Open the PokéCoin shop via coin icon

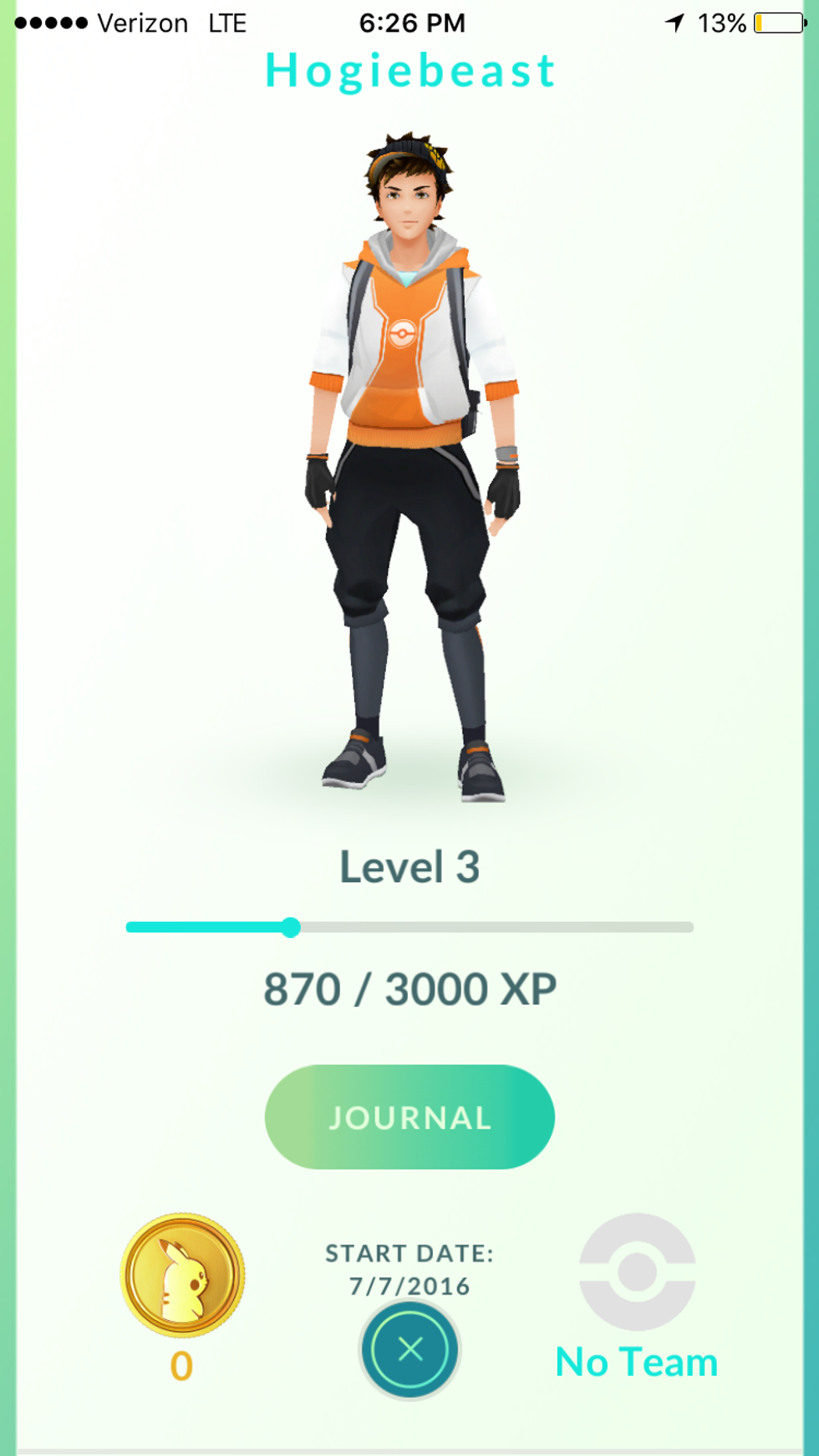click(182, 1276)
